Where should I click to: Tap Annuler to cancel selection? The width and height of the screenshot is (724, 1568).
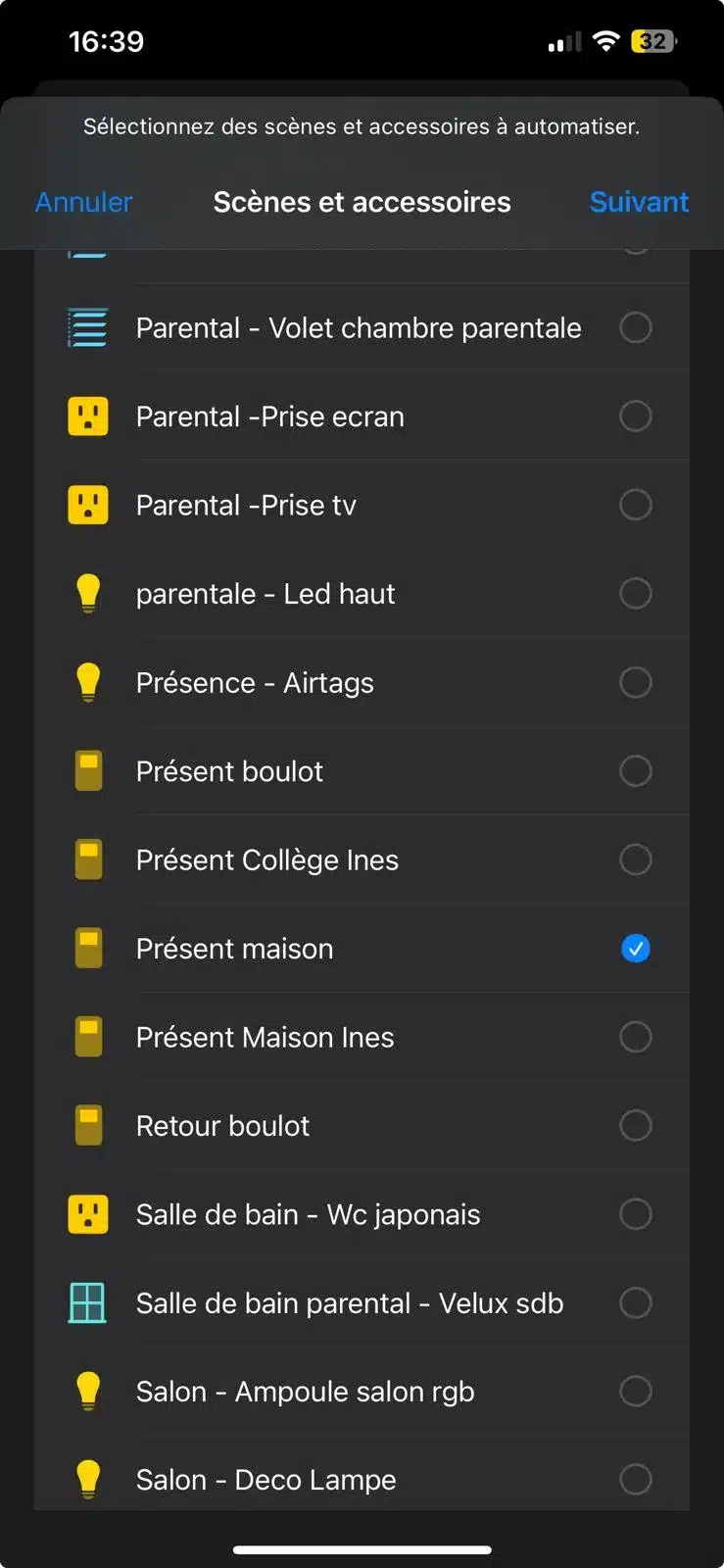tap(83, 202)
